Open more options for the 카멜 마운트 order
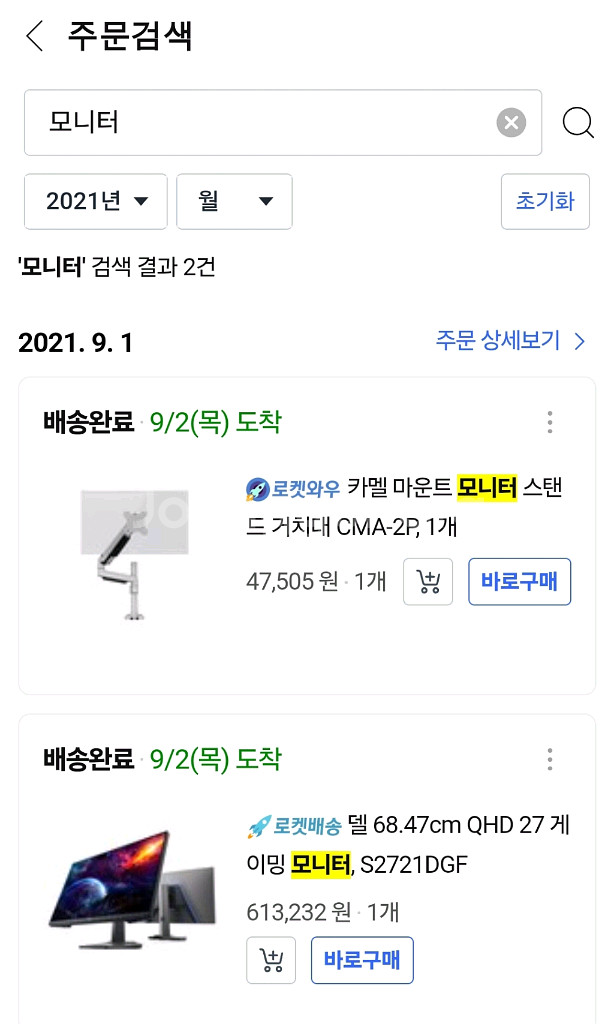Screen dimensions: 614x1024 click(550, 422)
